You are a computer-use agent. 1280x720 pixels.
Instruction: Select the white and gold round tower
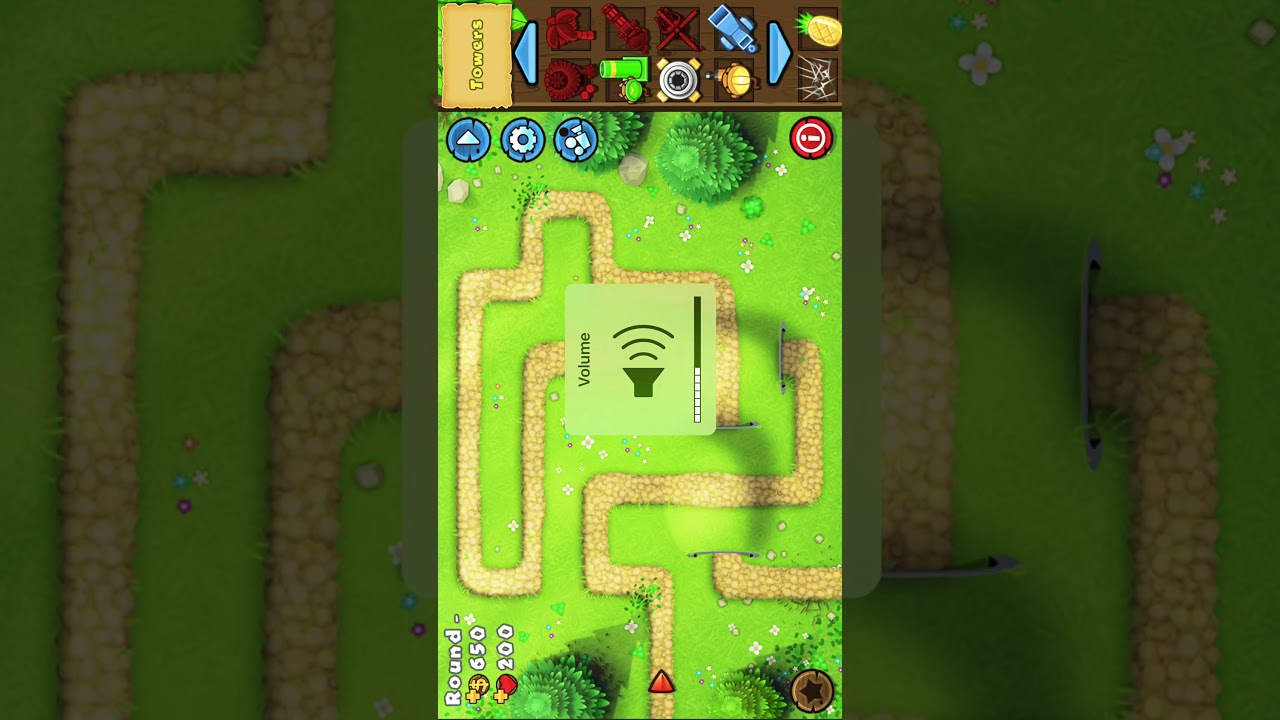[x=680, y=80]
